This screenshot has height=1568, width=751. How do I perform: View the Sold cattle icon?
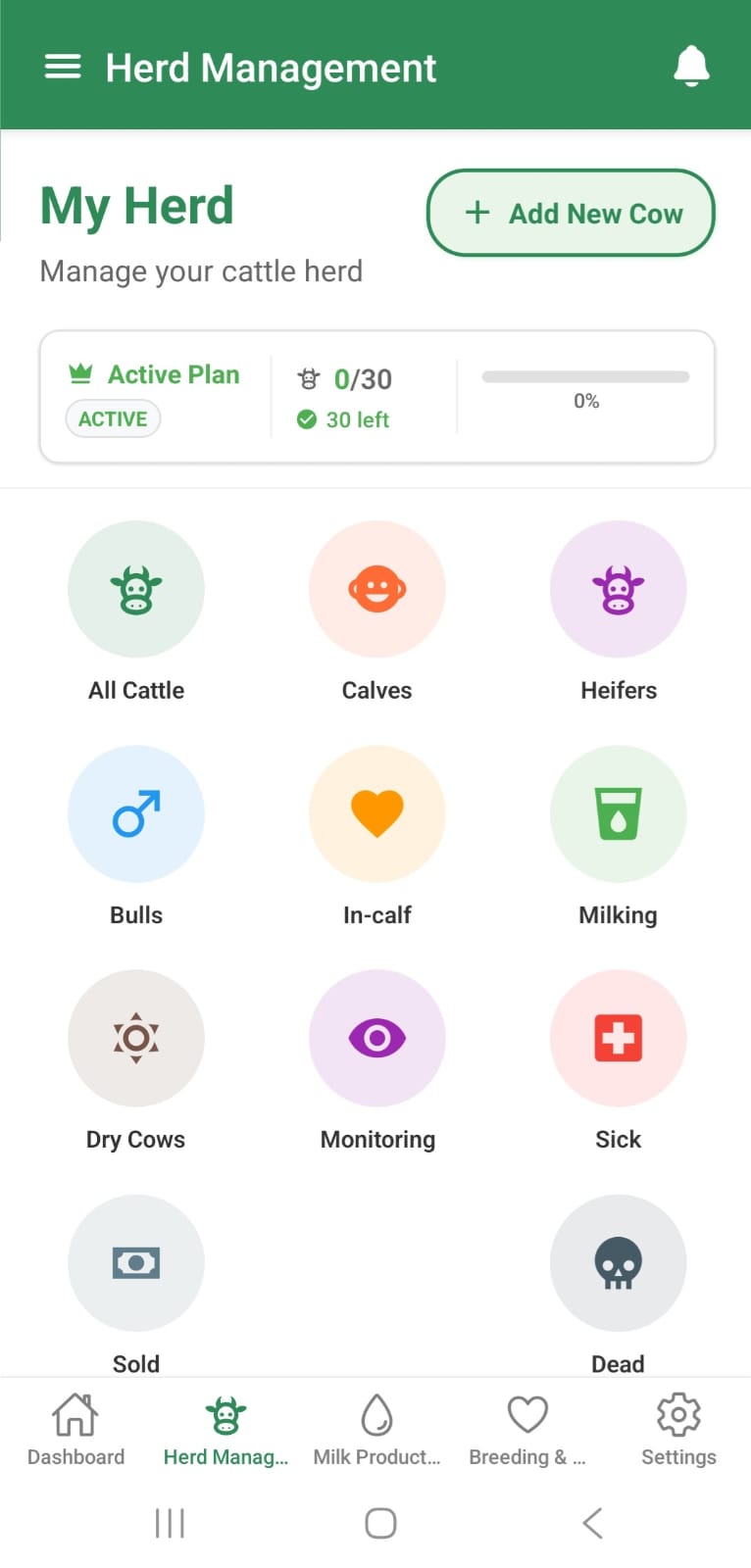click(135, 1262)
